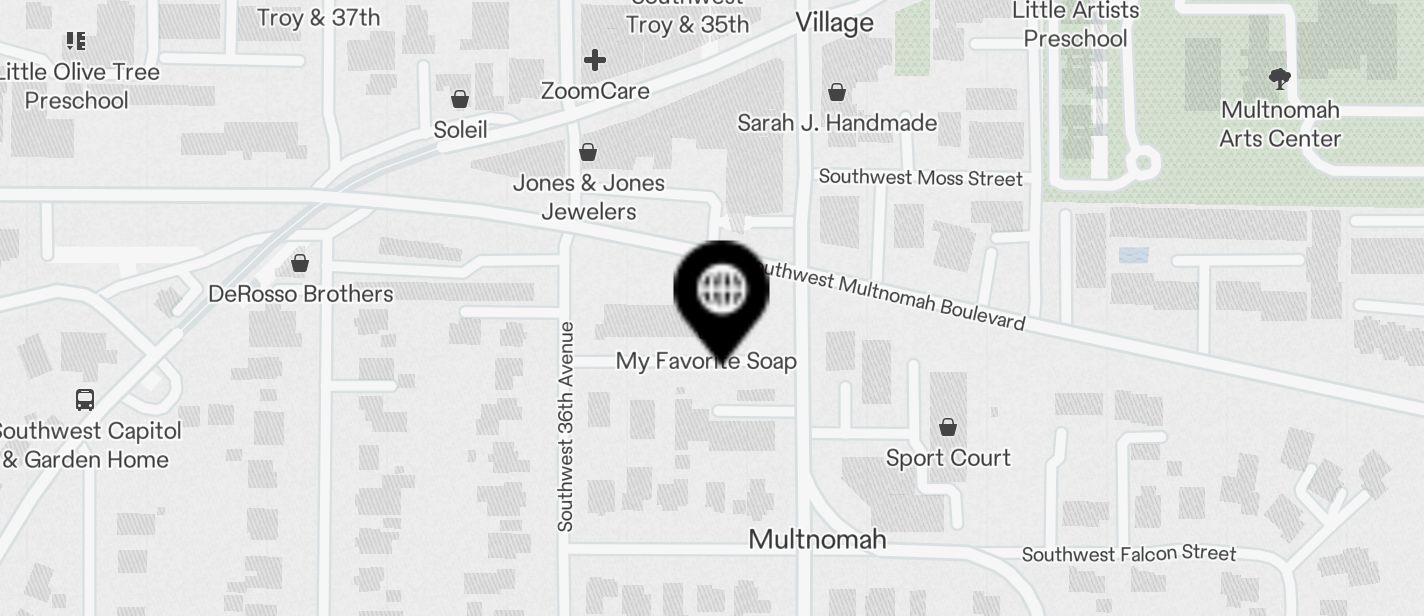The height and width of the screenshot is (616, 1424).
Task: Tap the Southwest Capitol bus stop marker
Action: tap(85, 400)
